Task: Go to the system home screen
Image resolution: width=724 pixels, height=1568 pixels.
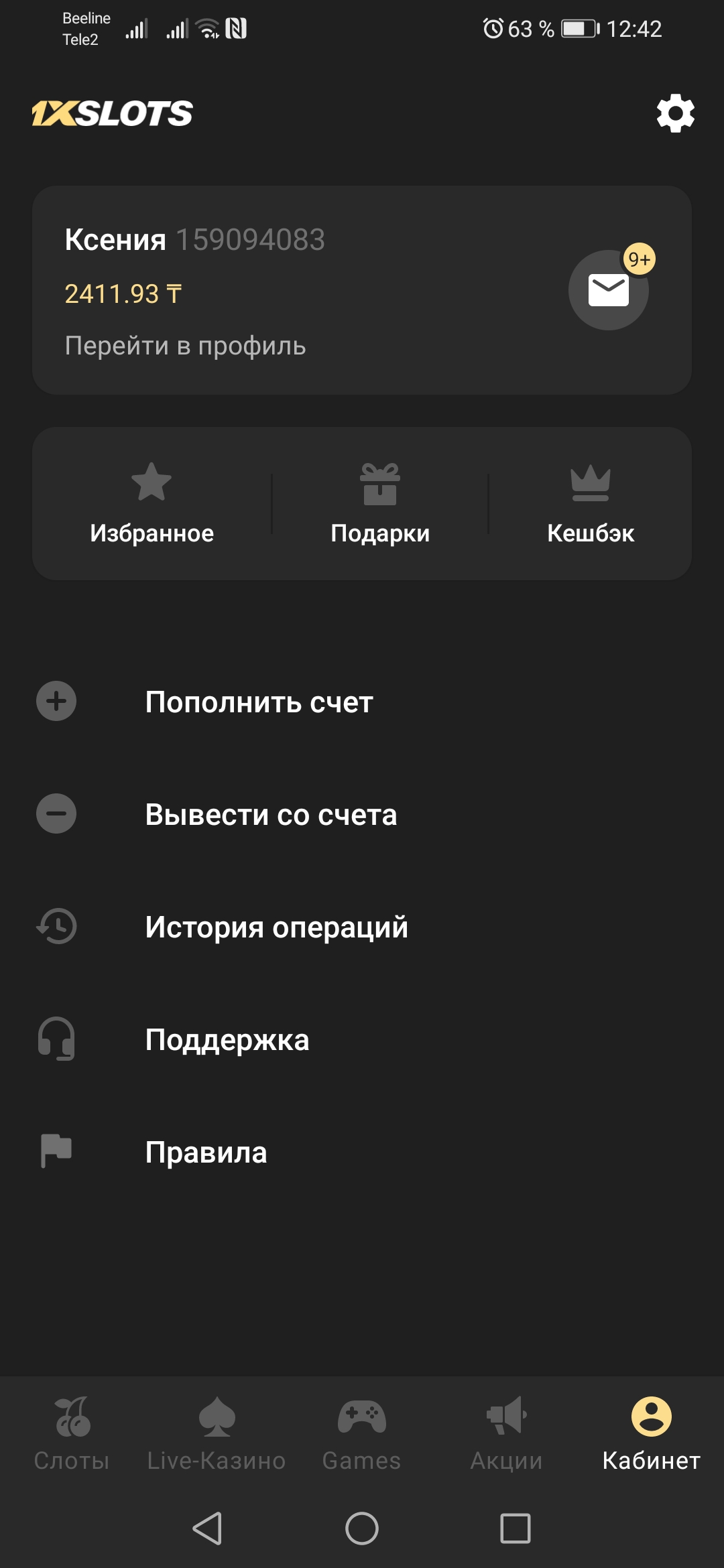Action: (x=362, y=1528)
